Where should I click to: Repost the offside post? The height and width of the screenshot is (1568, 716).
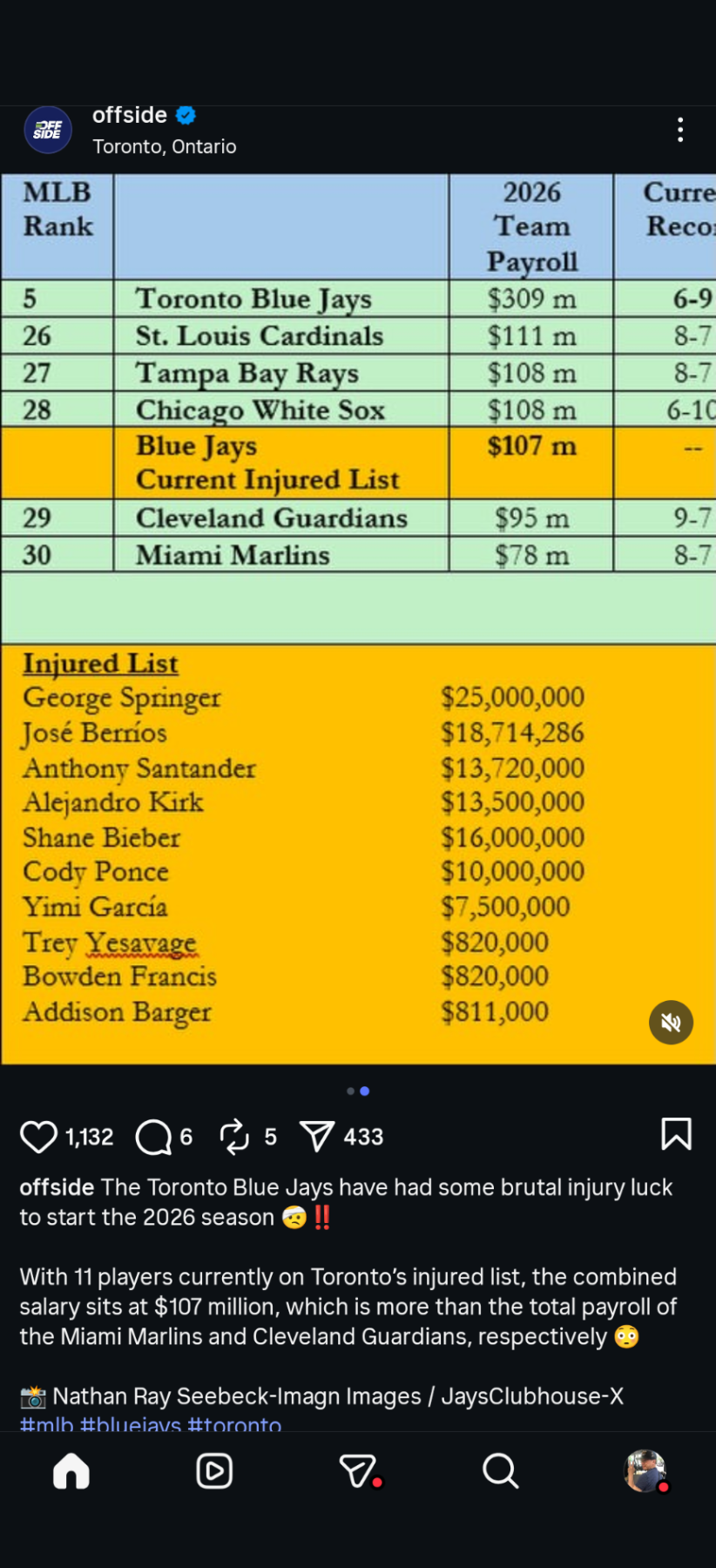(x=234, y=1137)
